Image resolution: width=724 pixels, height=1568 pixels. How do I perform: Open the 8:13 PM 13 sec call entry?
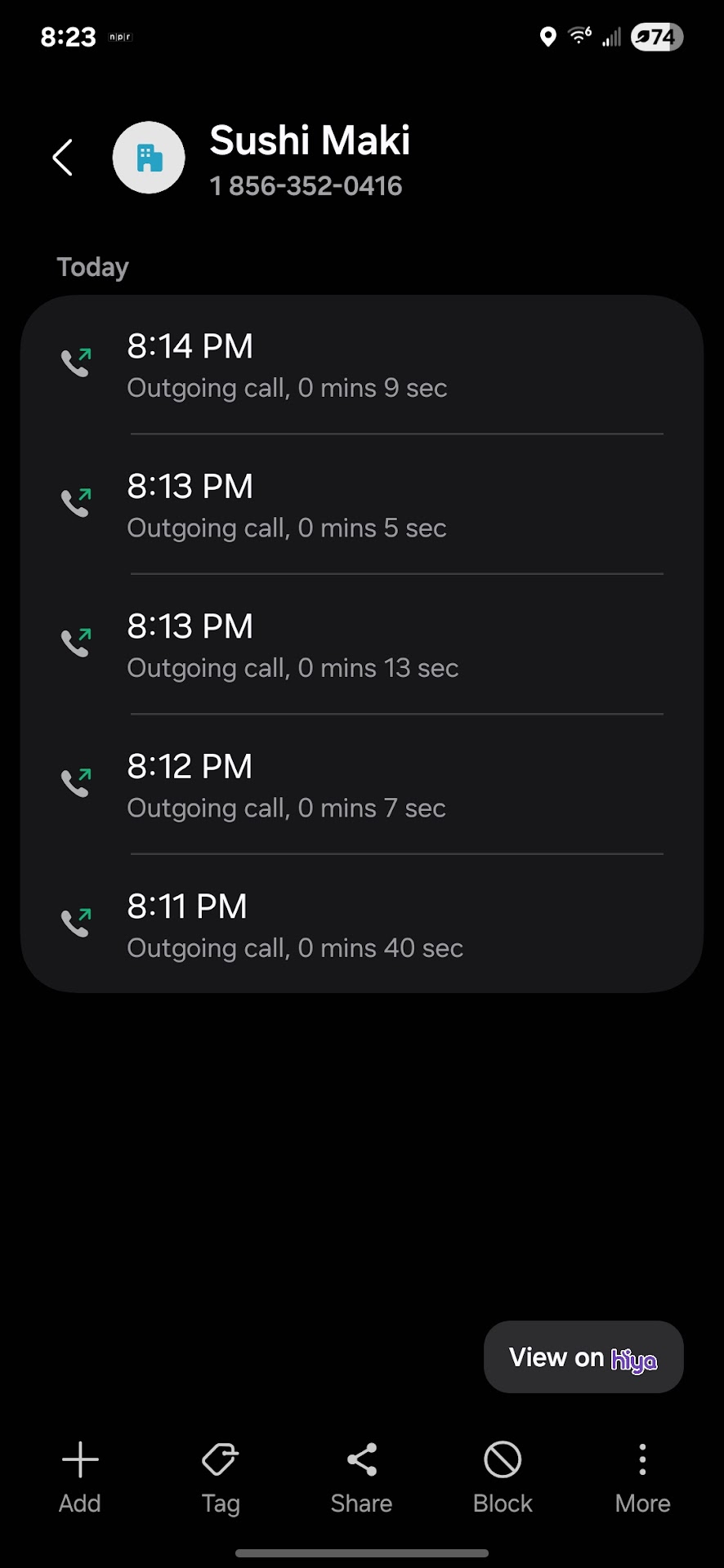pyautogui.click(x=361, y=645)
